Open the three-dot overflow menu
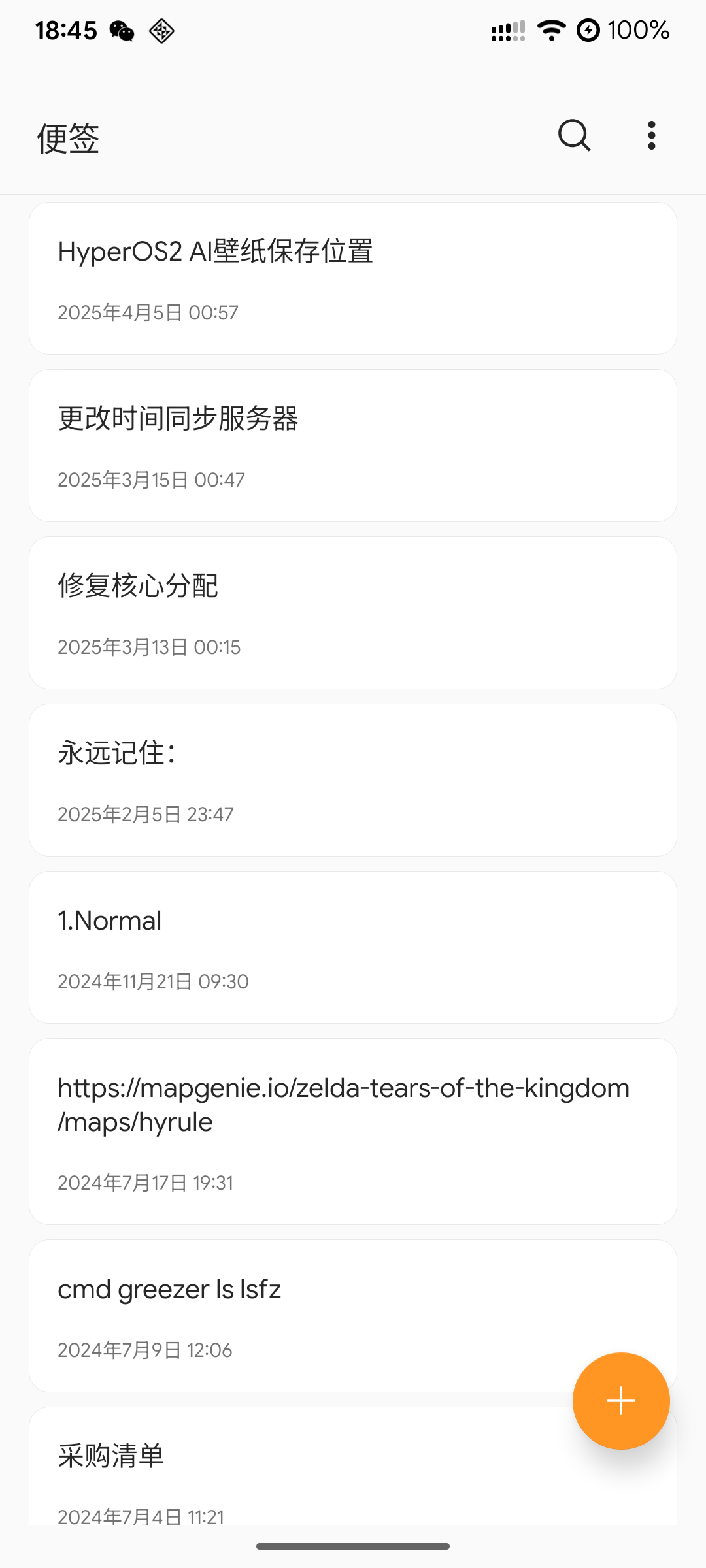 tap(651, 135)
